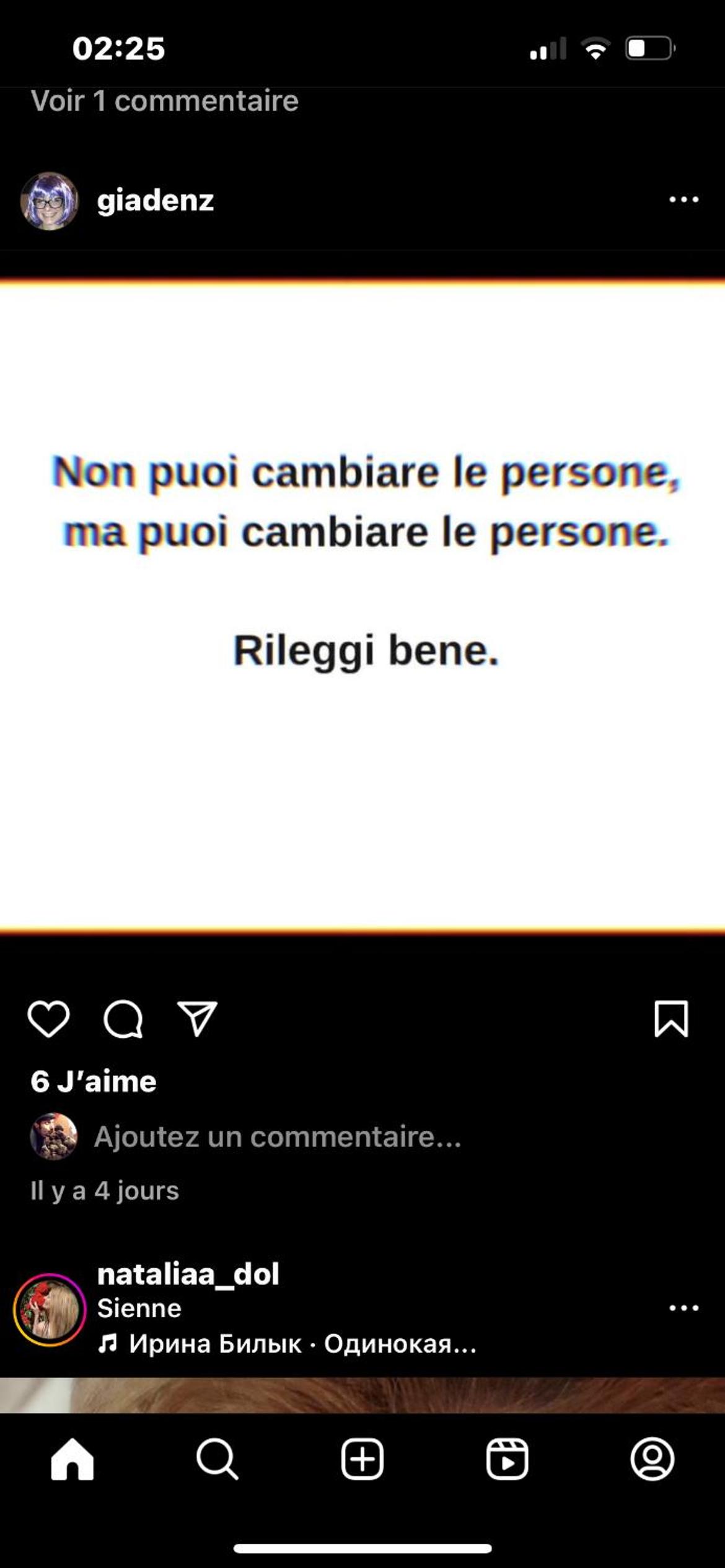Open giadenz's profile picture
Screen dimensions: 725x1568
(x=50, y=201)
